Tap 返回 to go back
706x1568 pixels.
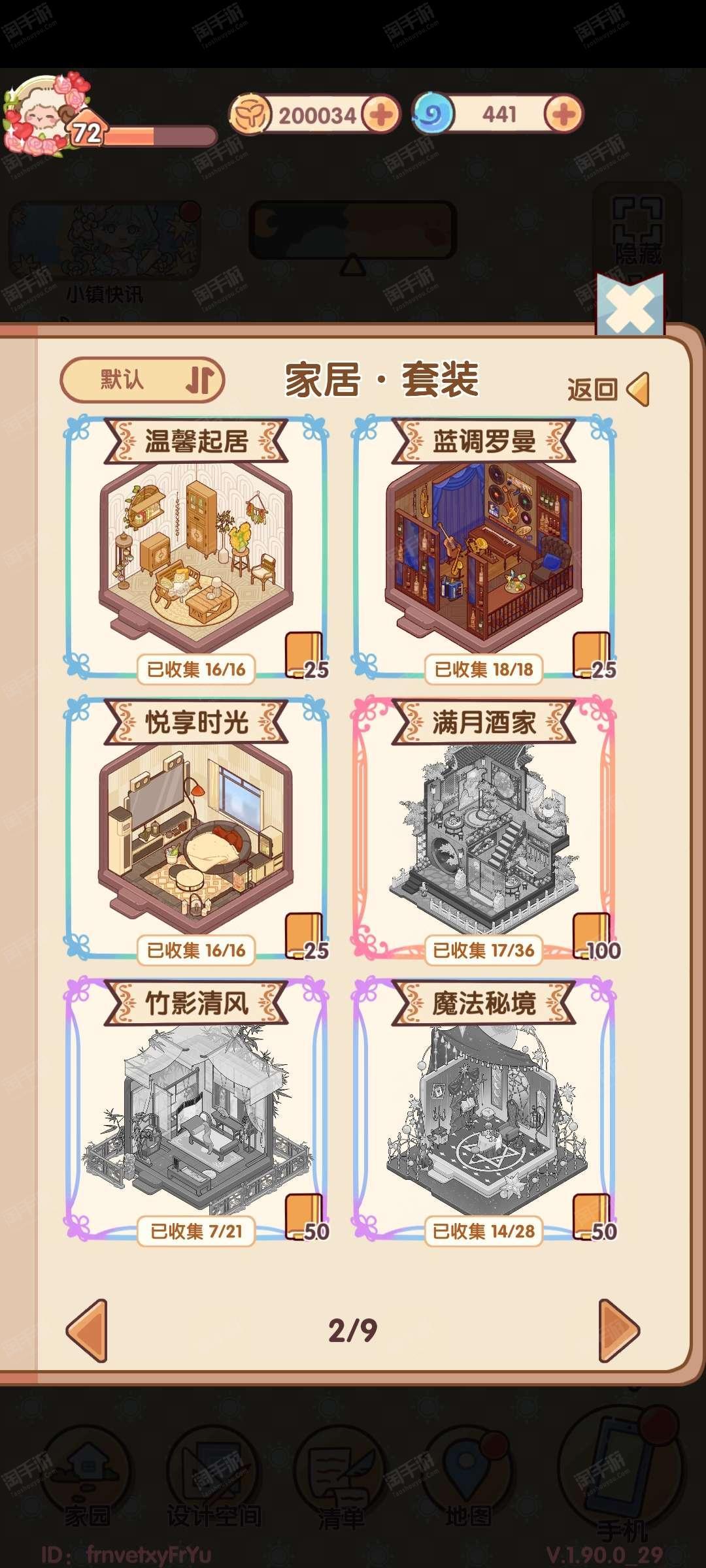[x=608, y=389]
